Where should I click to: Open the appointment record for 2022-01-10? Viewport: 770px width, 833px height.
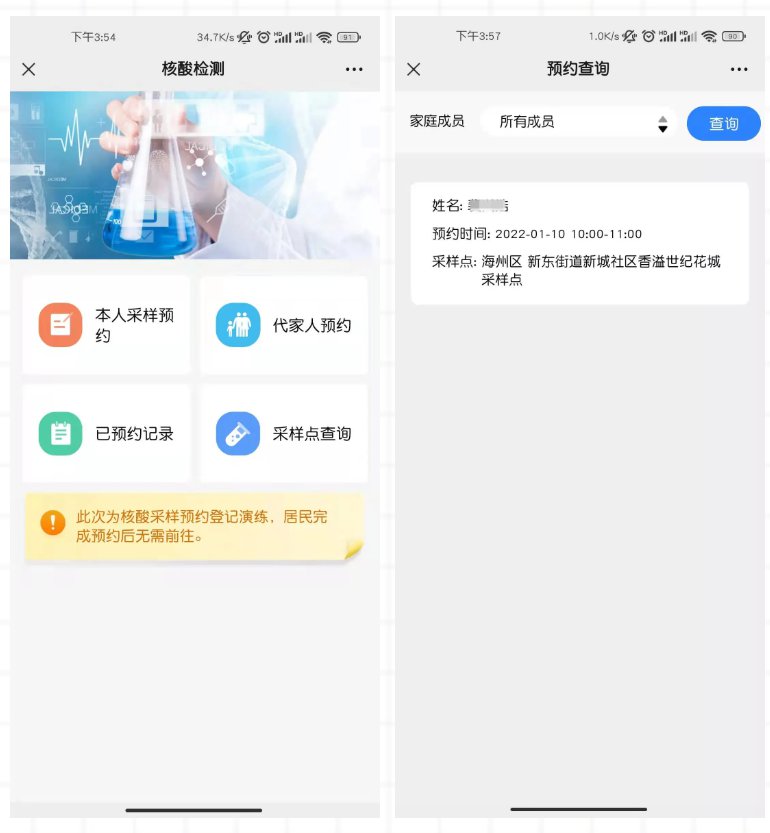pos(579,243)
